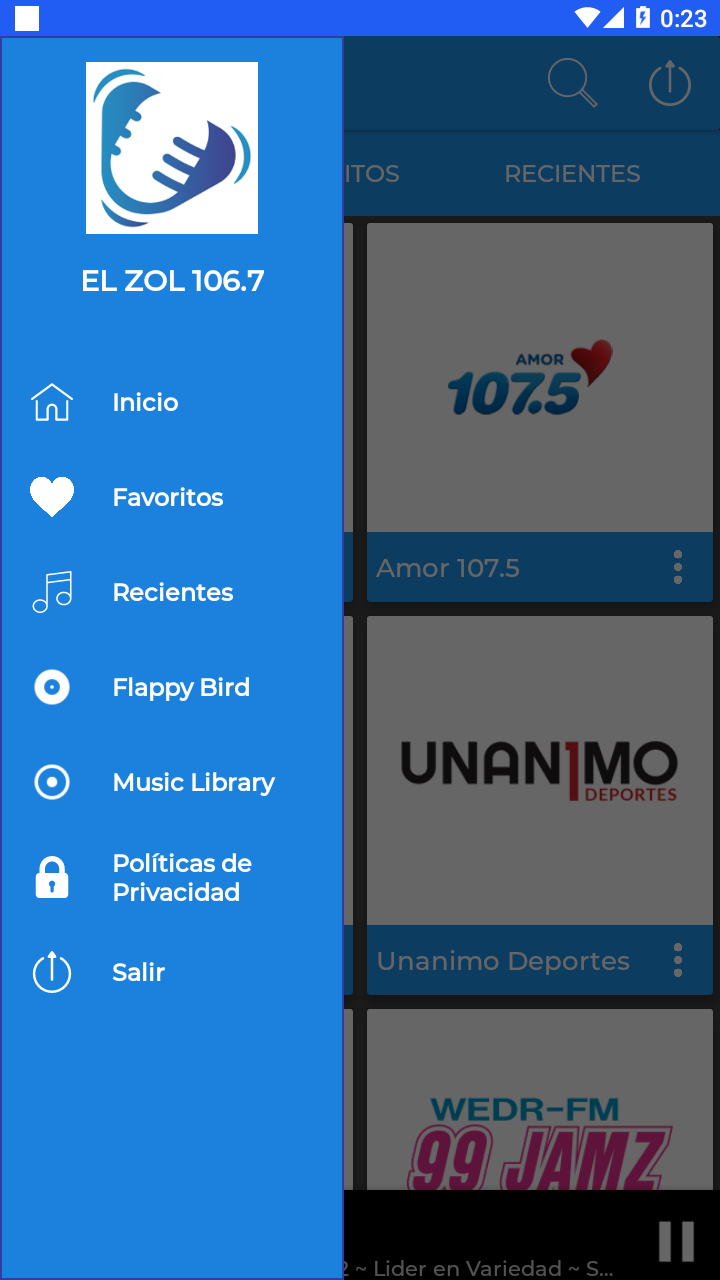Click the heart icon next to Favoritos
Image resolution: width=720 pixels, height=1280 pixels.
(x=51, y=496)
